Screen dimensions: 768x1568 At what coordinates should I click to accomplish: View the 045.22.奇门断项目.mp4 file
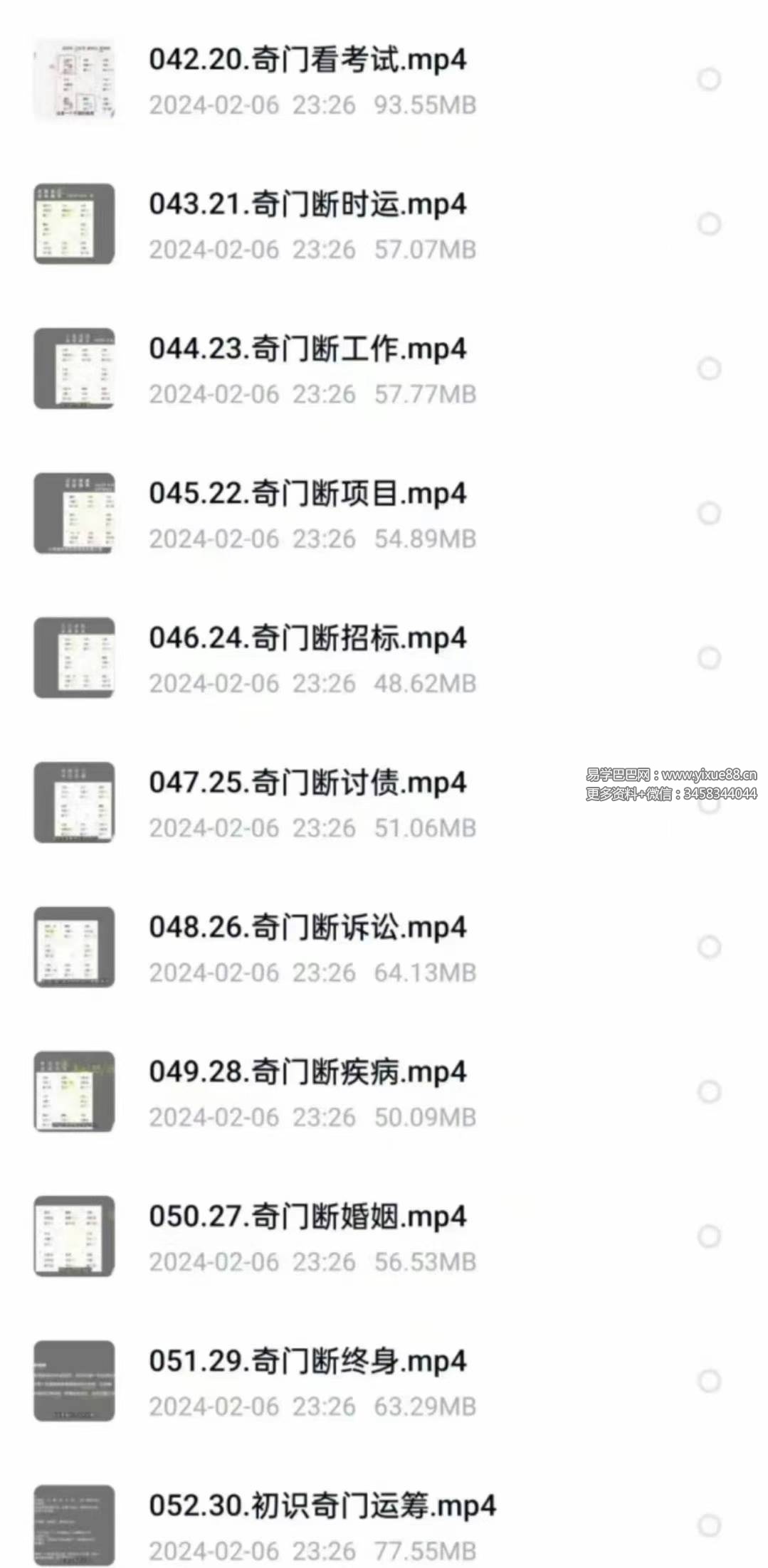pos(307,494)
